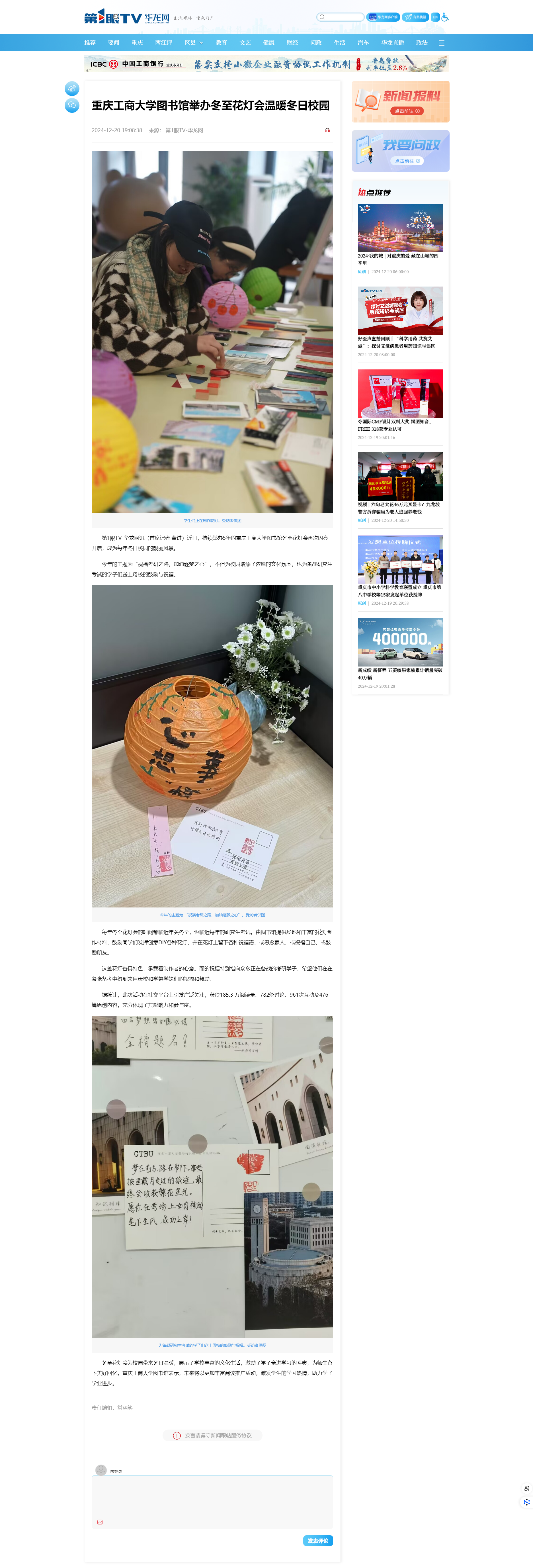This screenshot has width=533, height=1568.
Task: Tap the comment text box
Action: tap(212, 1501)
